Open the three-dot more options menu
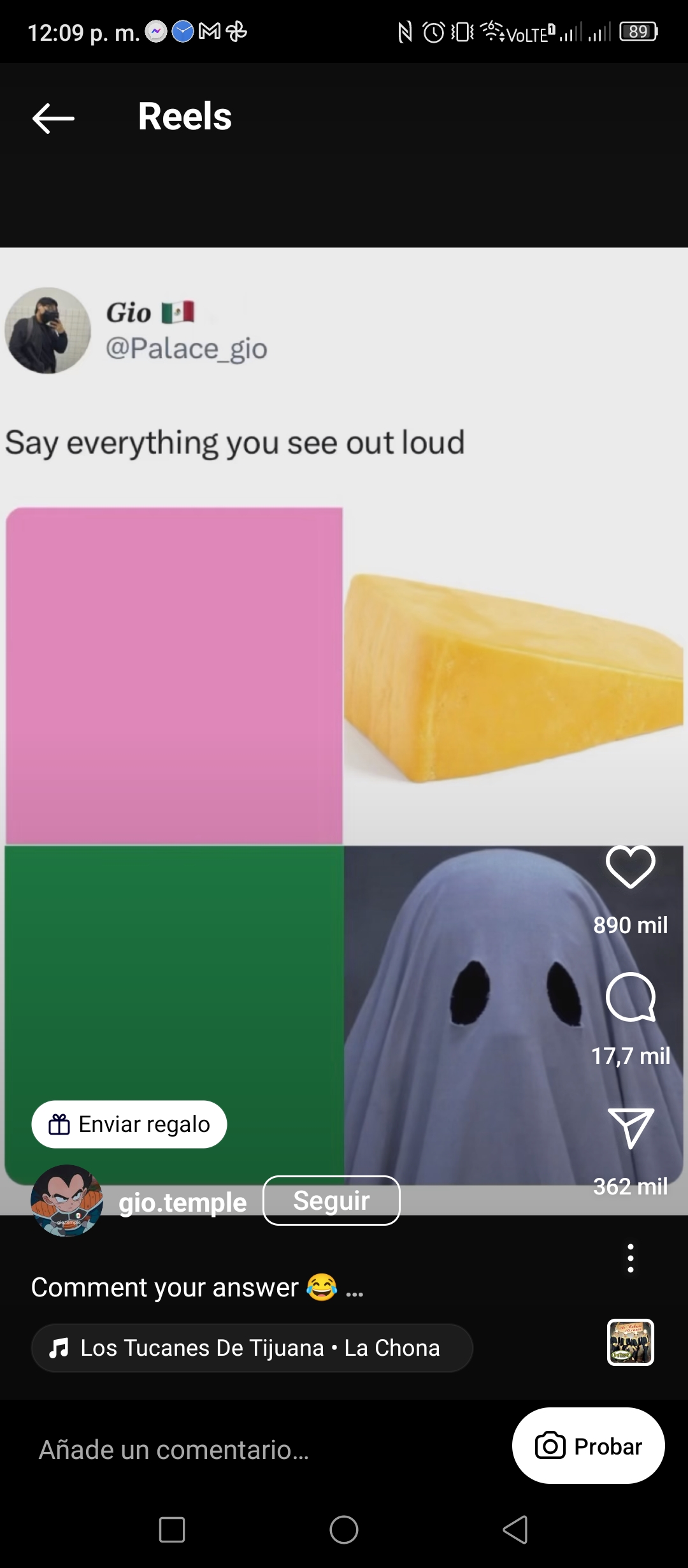Image resolution: width=688 pixels, height=1568 pixels. pos(631,1258)
